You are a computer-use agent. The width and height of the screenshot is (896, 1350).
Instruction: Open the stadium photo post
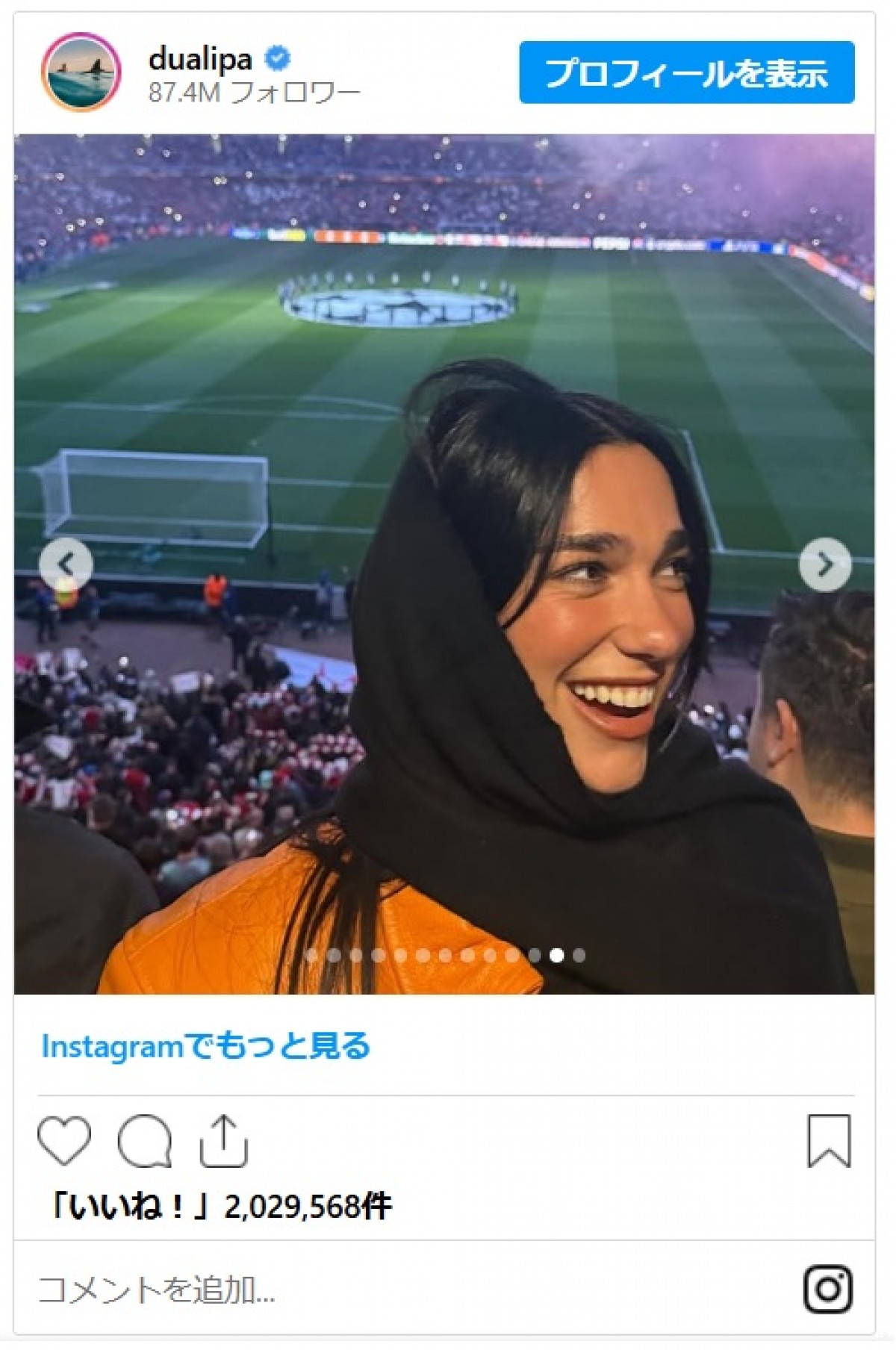tap(444, 373)
